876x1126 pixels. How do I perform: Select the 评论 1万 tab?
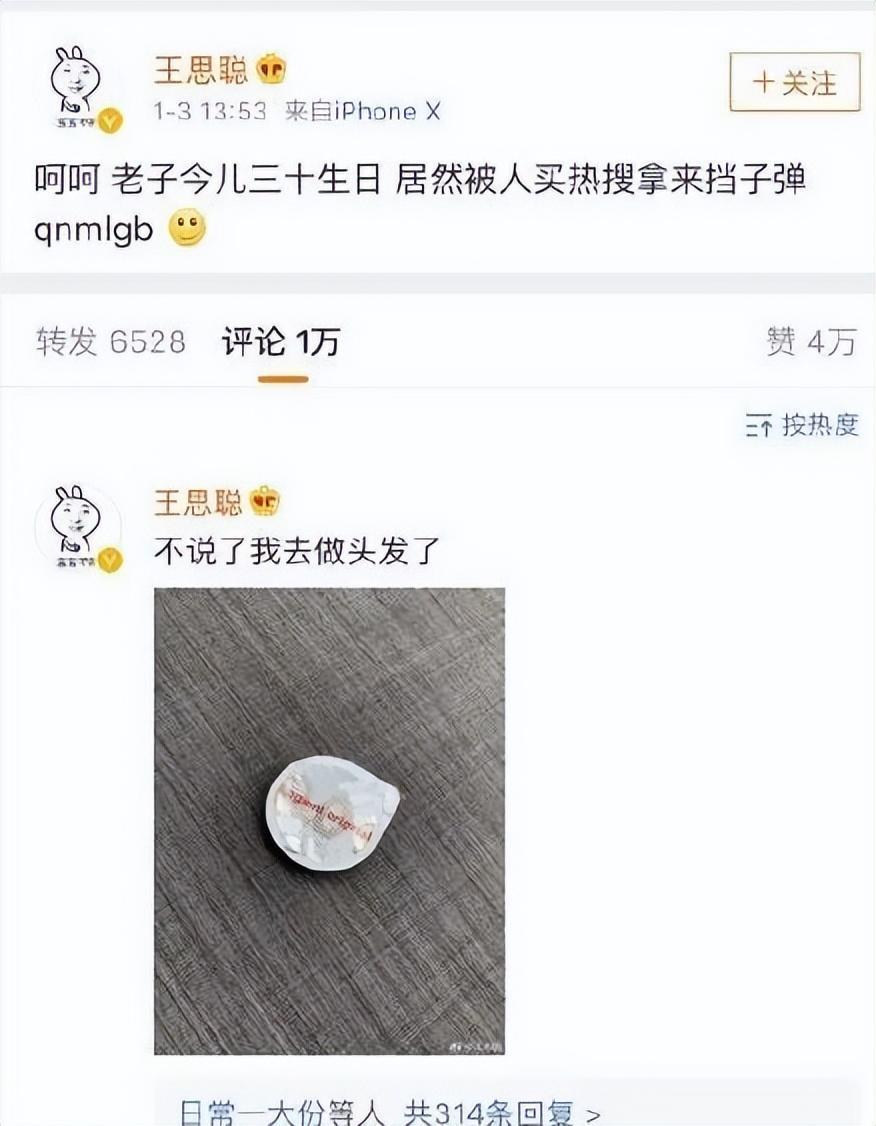click(281, 343)
